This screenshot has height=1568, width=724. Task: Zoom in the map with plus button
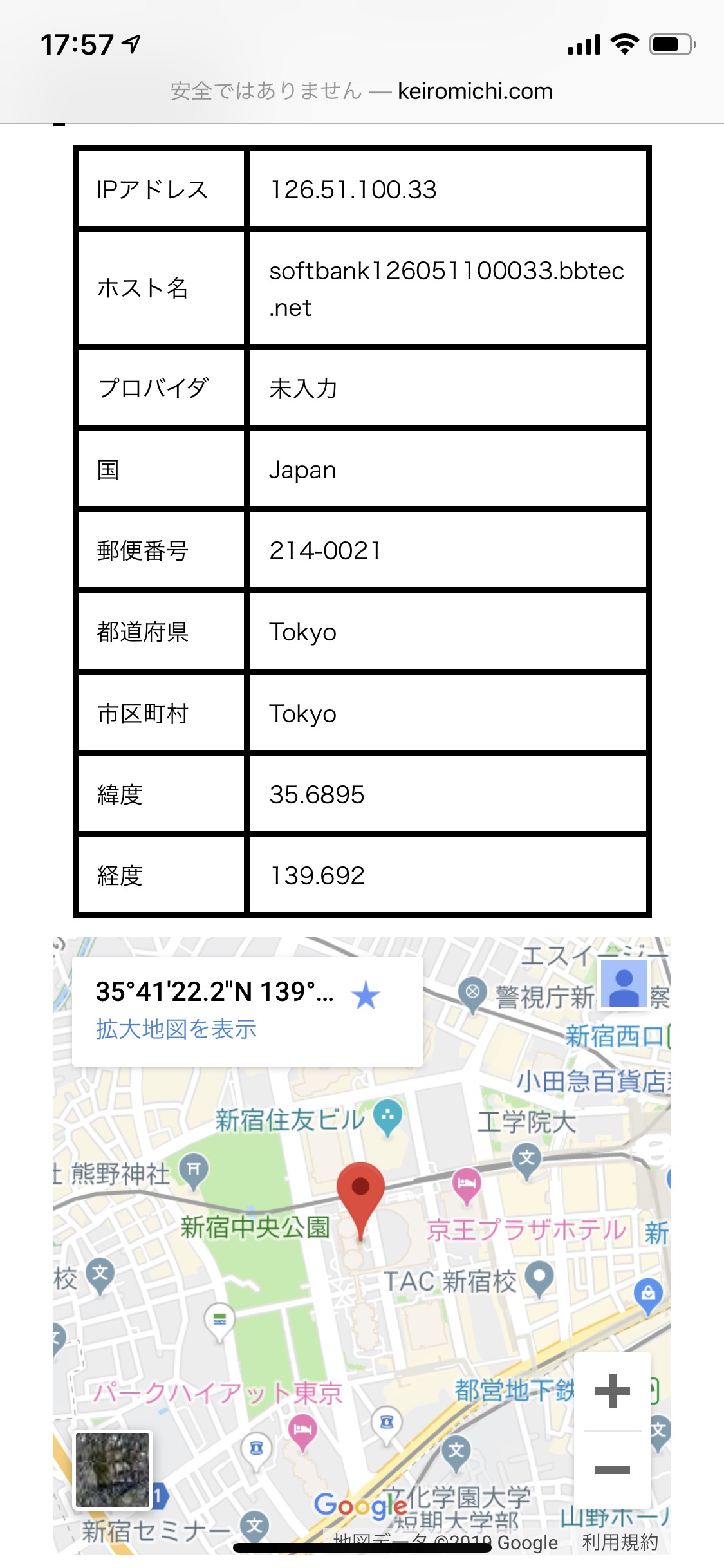click(612, 1391)
